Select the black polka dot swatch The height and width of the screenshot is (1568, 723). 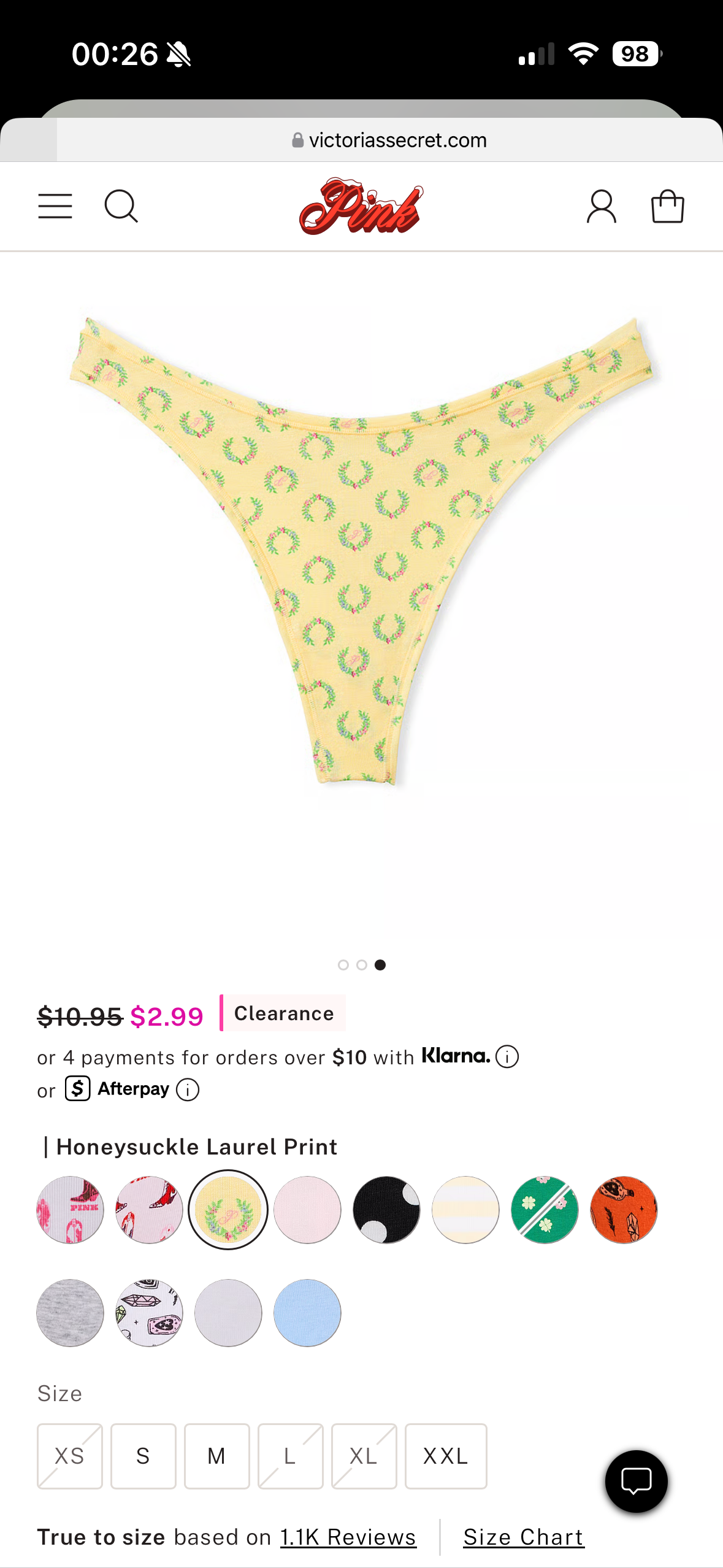pos(386,1210)
